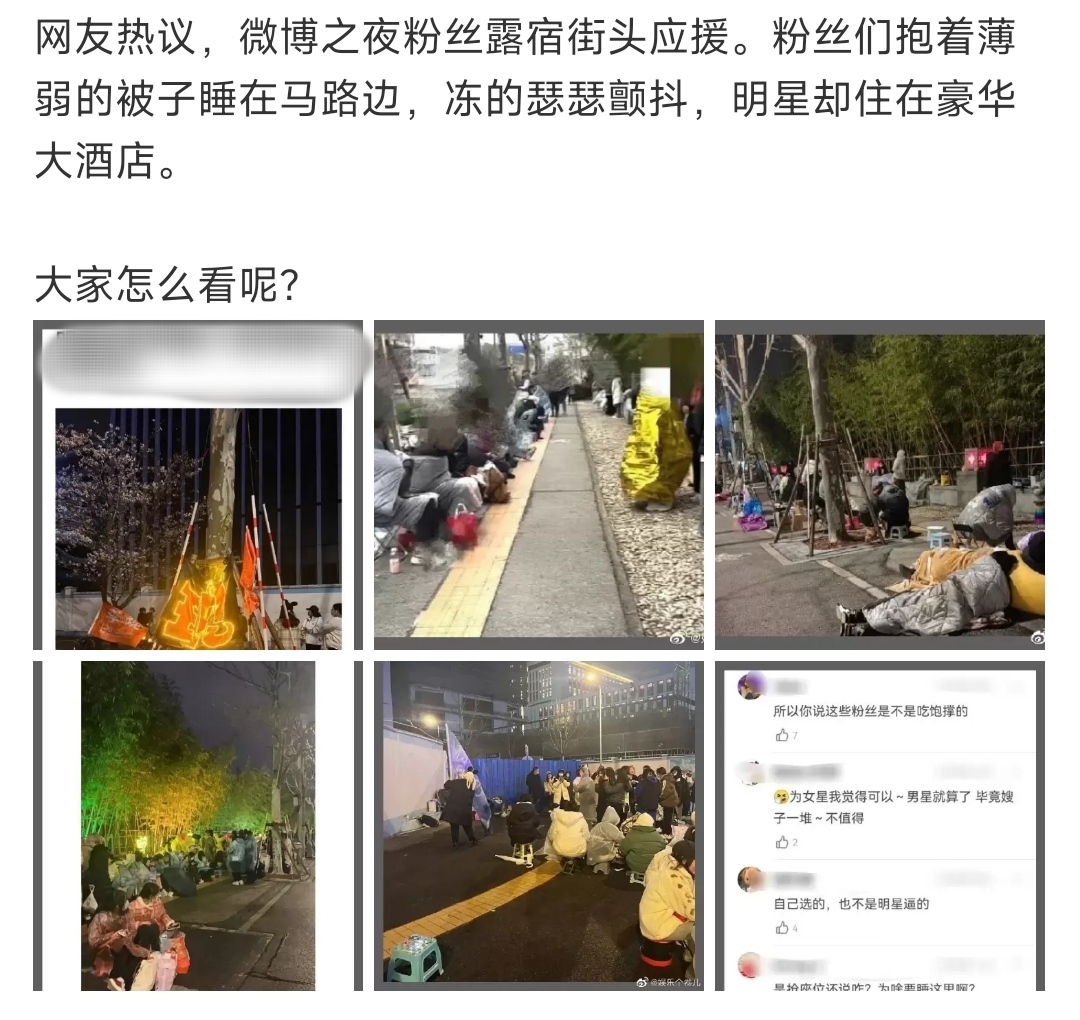
Task: View the photo of fans sleeping under blankets
Action: point(879,486)
